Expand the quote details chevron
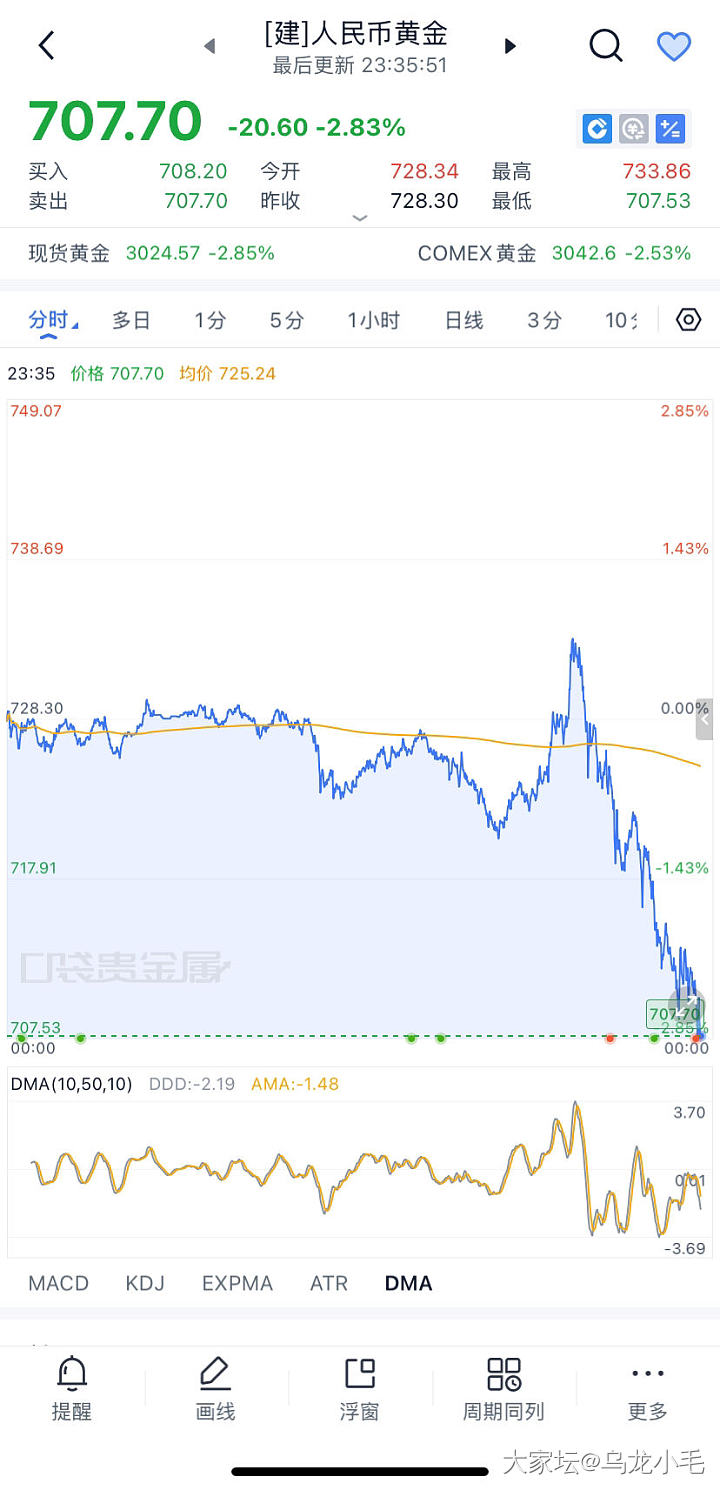The height and width of the screenshot is (1490, 720). [360, 218]
